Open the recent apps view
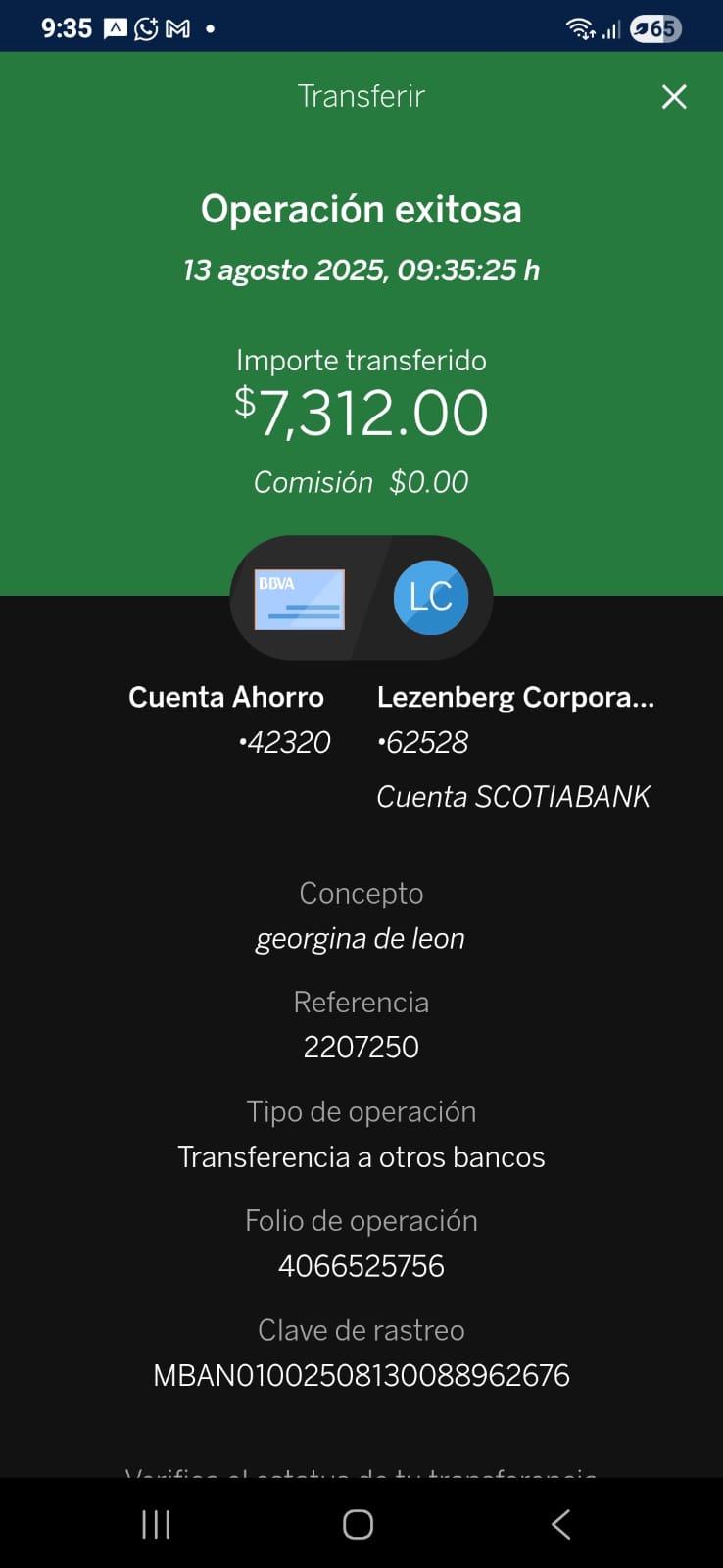The image size is (723, 1568). point(156,1524)
